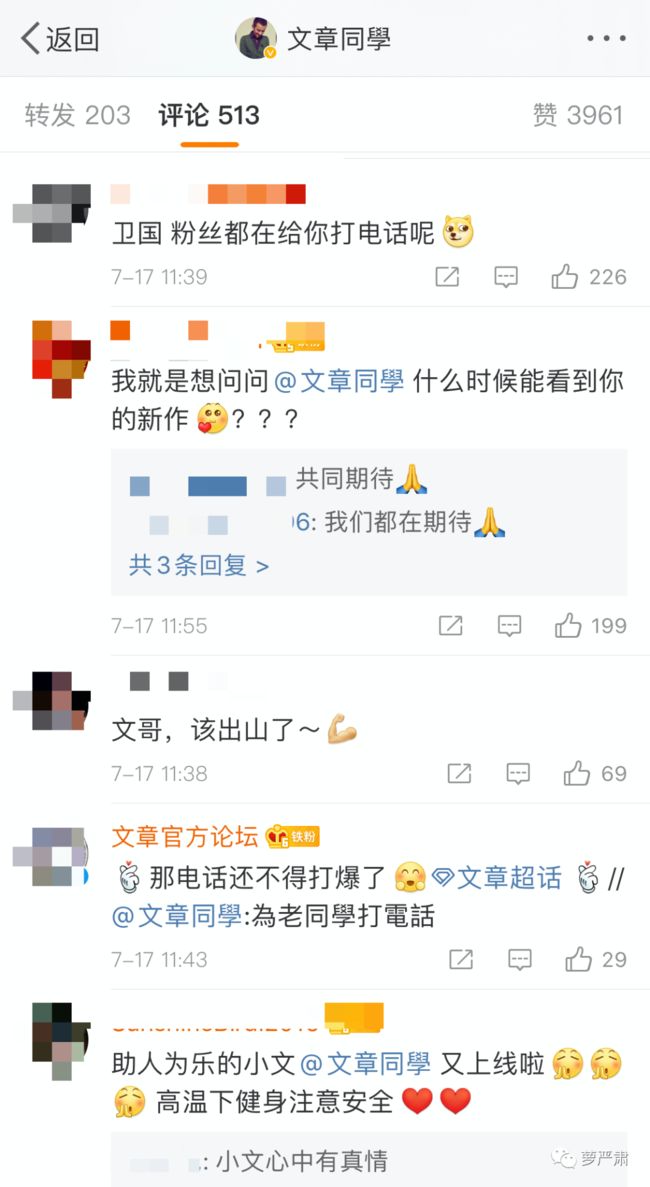Image resolution: width=650 pixels, height=1187 pixels.
Task: Like the comment with 199 likes
Action: click(591, 625)
